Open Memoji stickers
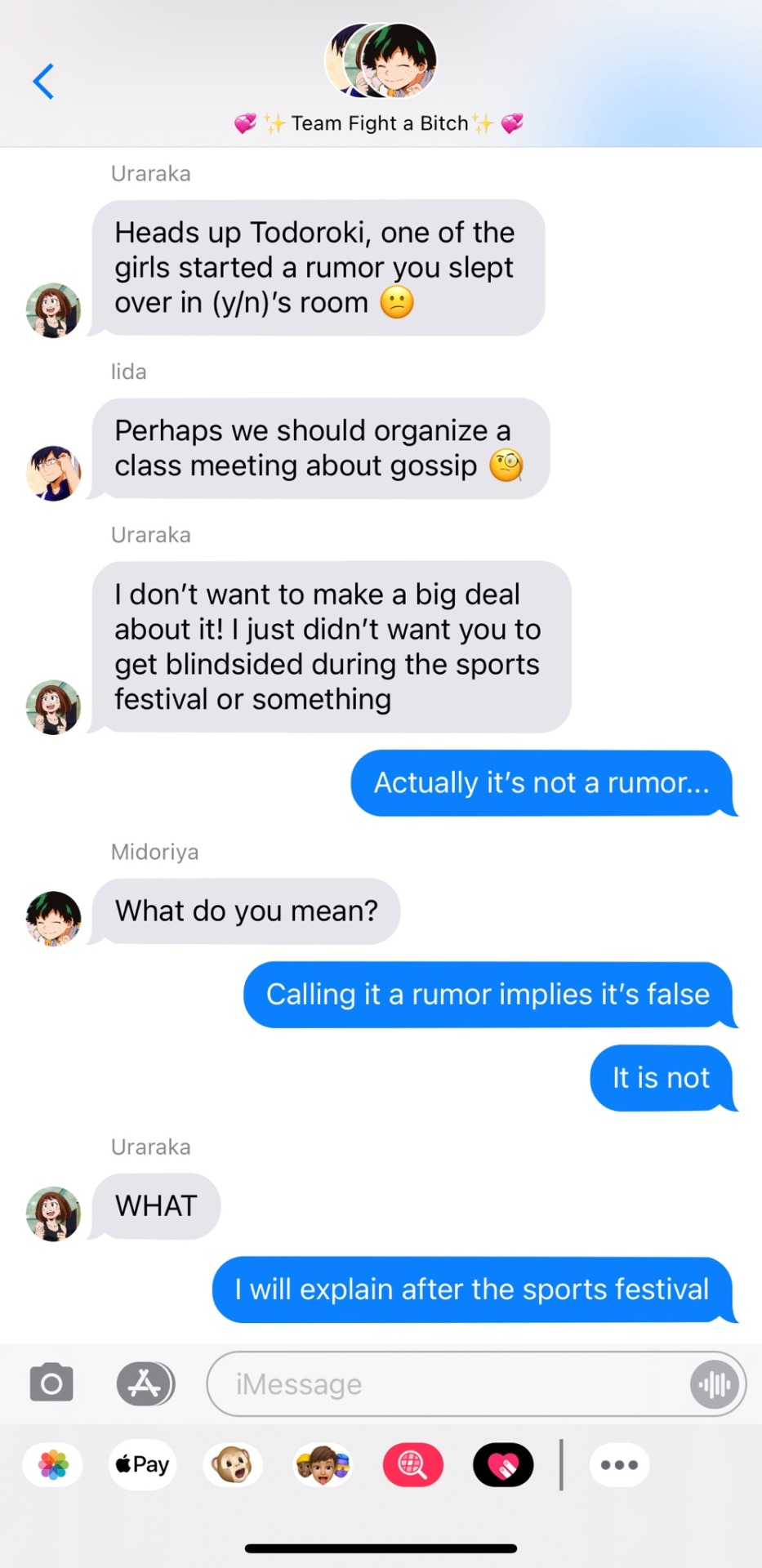 (323, 1465)
